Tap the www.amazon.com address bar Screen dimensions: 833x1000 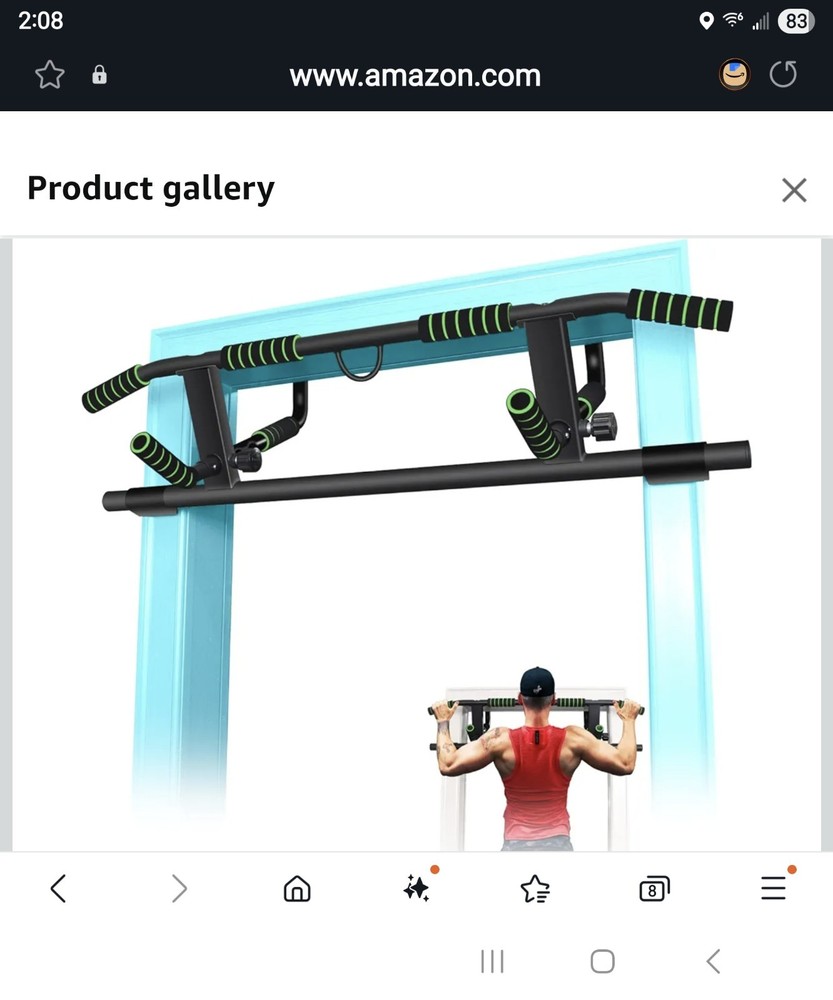415,75
